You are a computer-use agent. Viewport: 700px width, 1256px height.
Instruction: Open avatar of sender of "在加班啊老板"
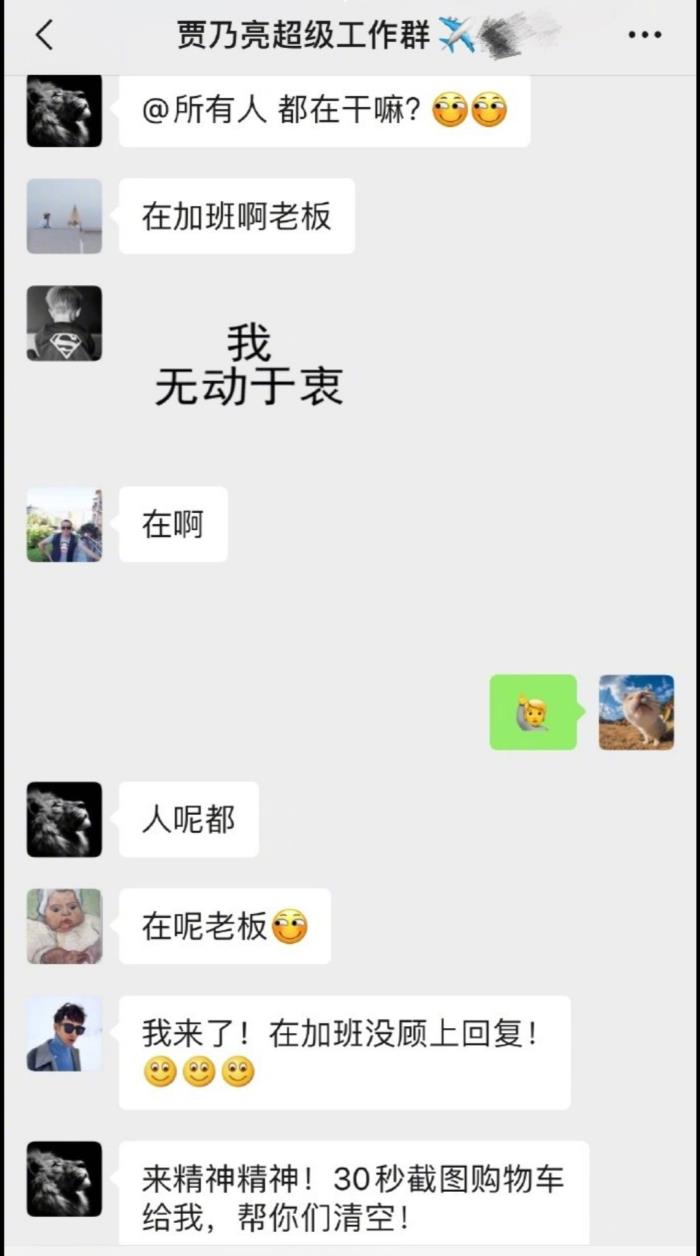click(x=64, y=216)
